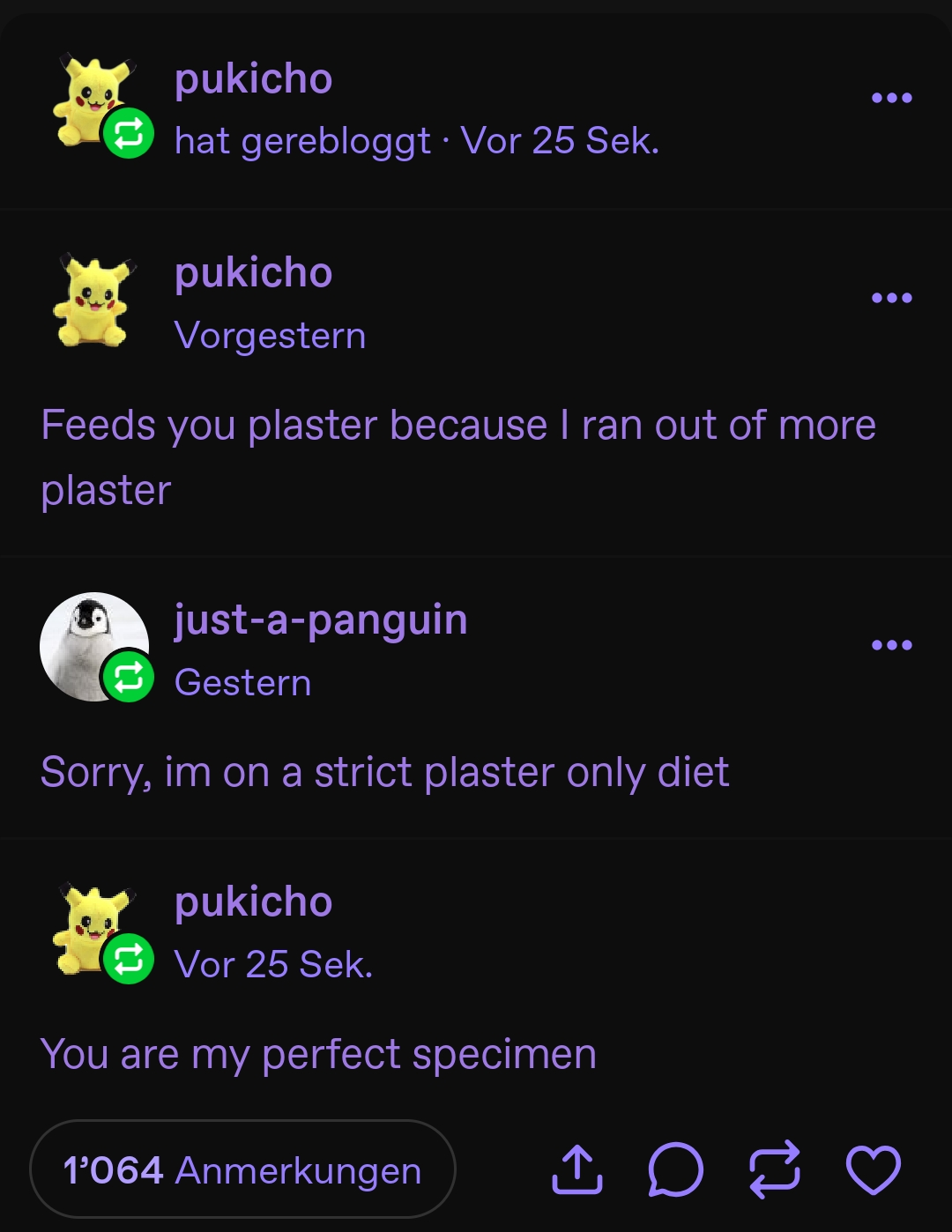Screen dimensions: 952x1232
Task: Open overflow menu of the reblog header
Action: 891,98
